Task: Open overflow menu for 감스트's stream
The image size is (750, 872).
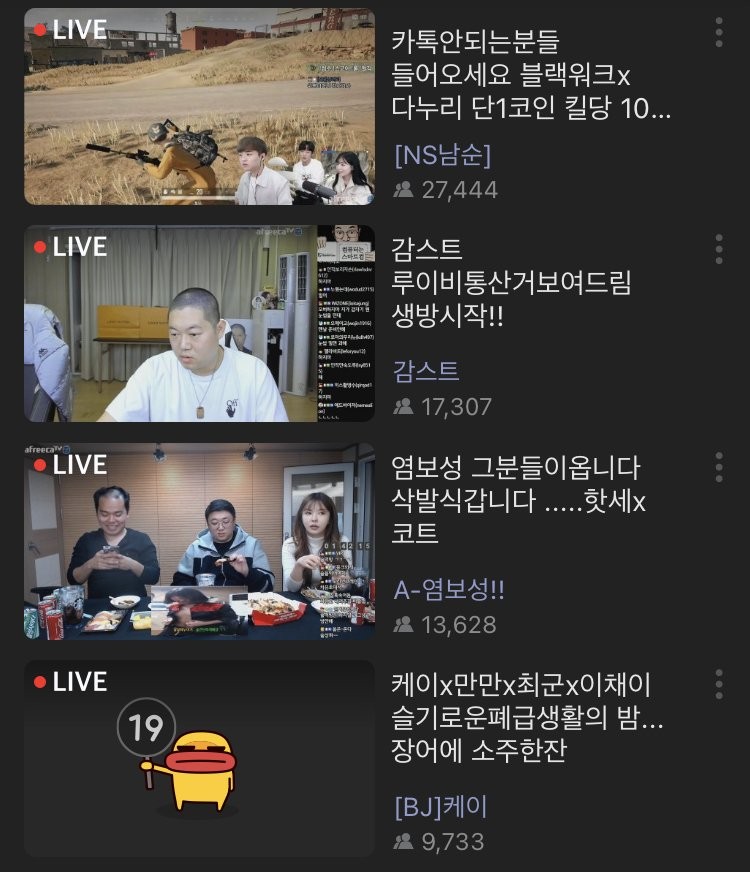Action: (x=719, y=249)
